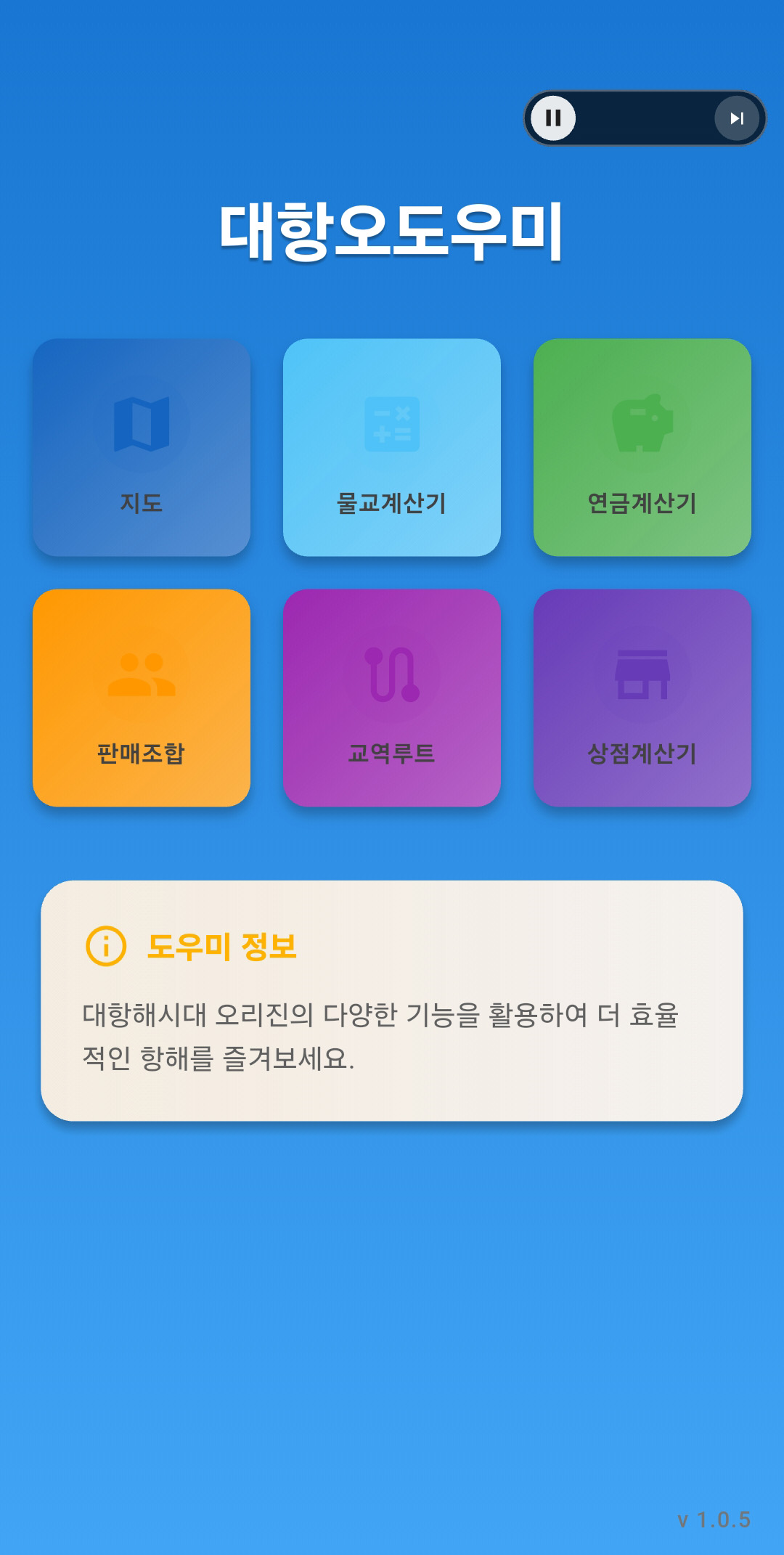Go to the 교역루트 card
The width and height of the screenshot is (784, 1555).
392,698
